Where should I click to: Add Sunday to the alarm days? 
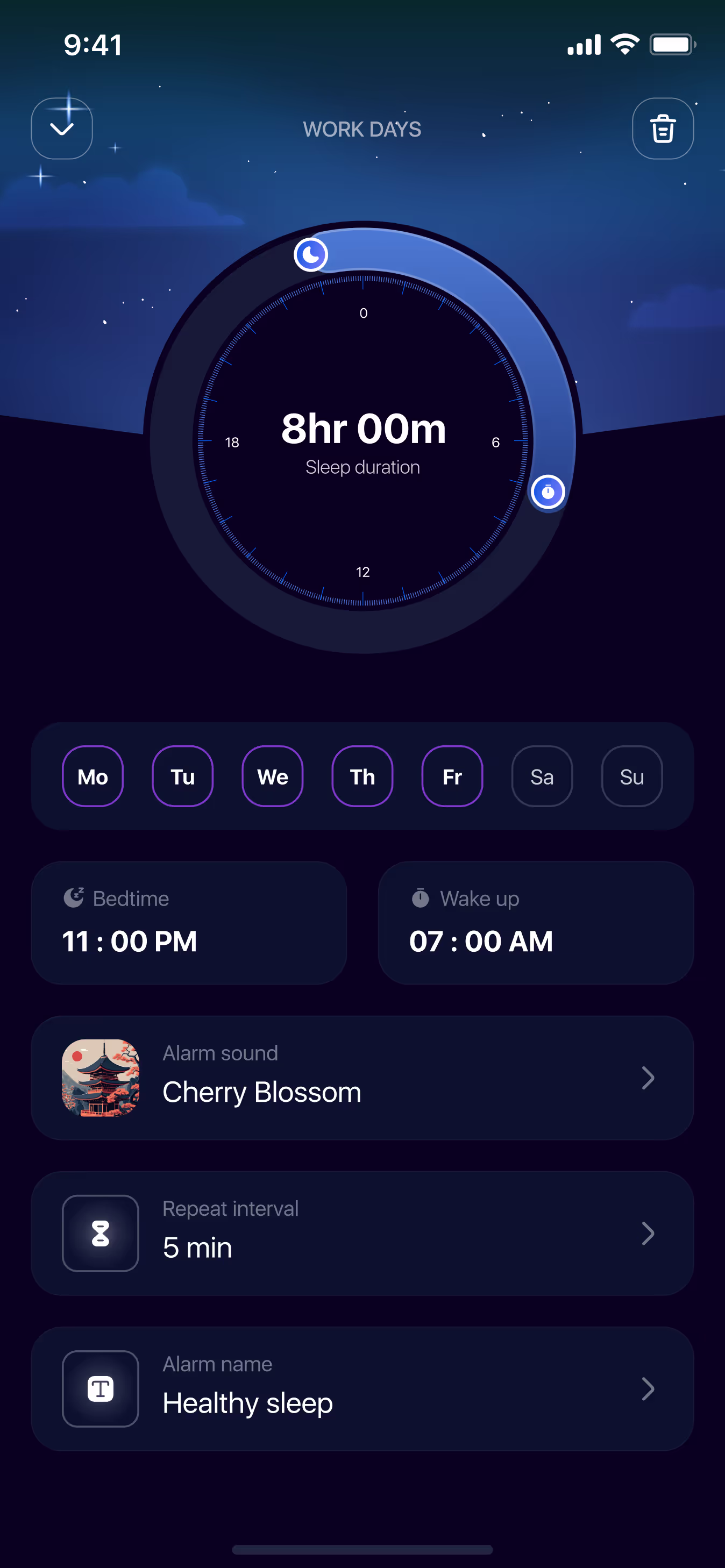(x=632, y=776)
